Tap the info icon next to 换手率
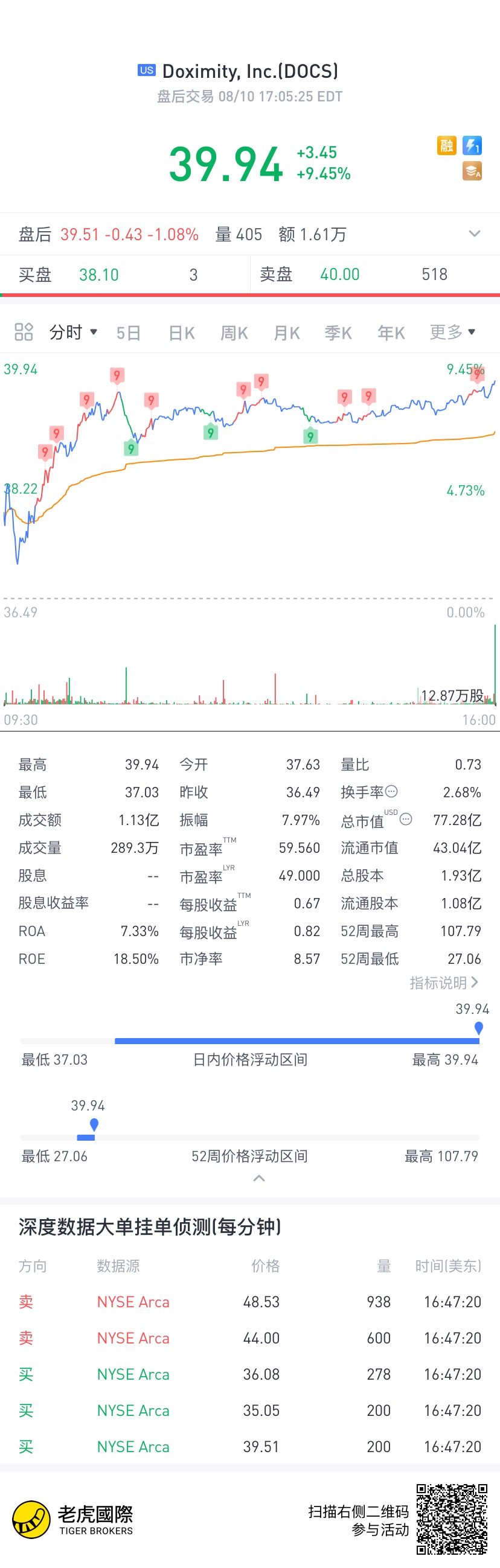Image resolution: width=500 pixels, height=1568 pixels. click(391, 791)
